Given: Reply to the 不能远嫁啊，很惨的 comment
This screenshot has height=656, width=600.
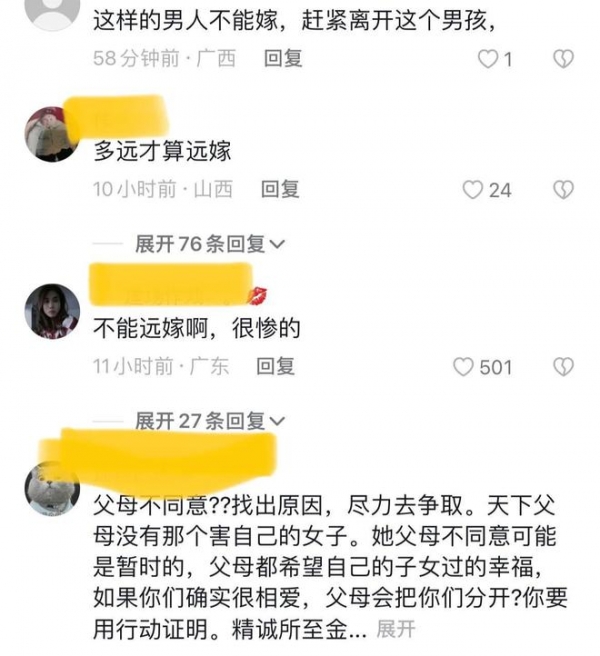Looking at the screenshot, I should coord(276,366).
